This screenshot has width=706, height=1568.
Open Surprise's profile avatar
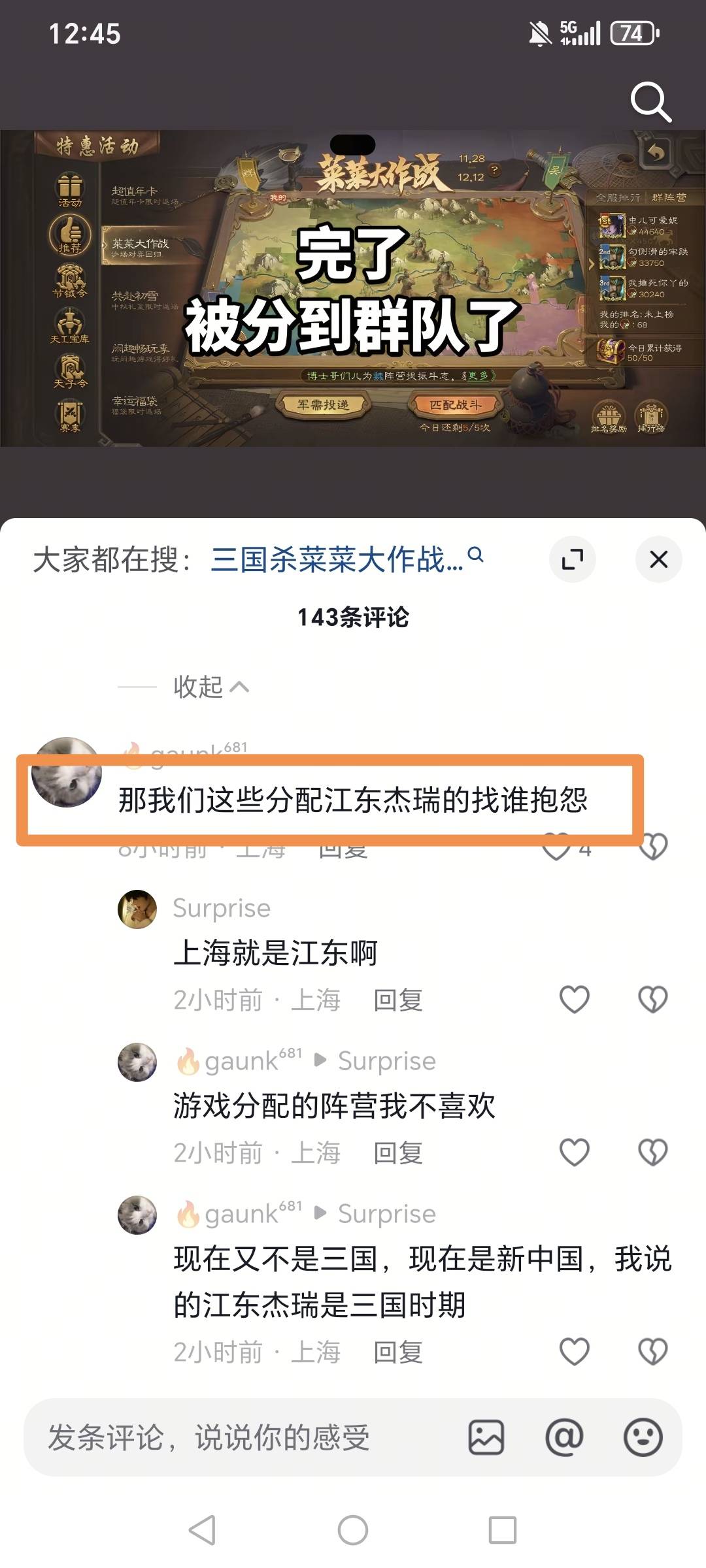(137, 909)
